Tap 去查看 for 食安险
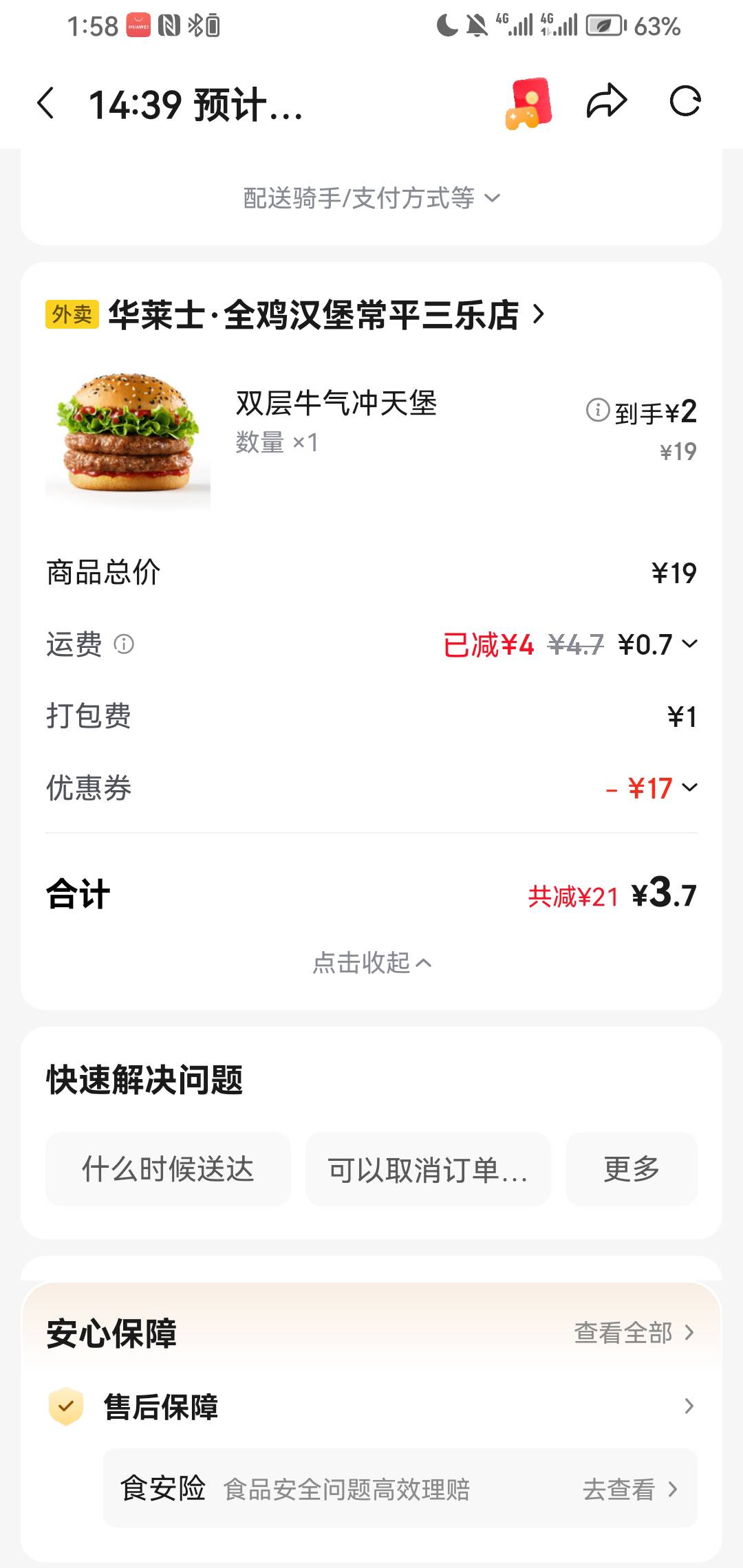Image resolution: width=743 pixels, height=1568 pixels. (629, 1490)
